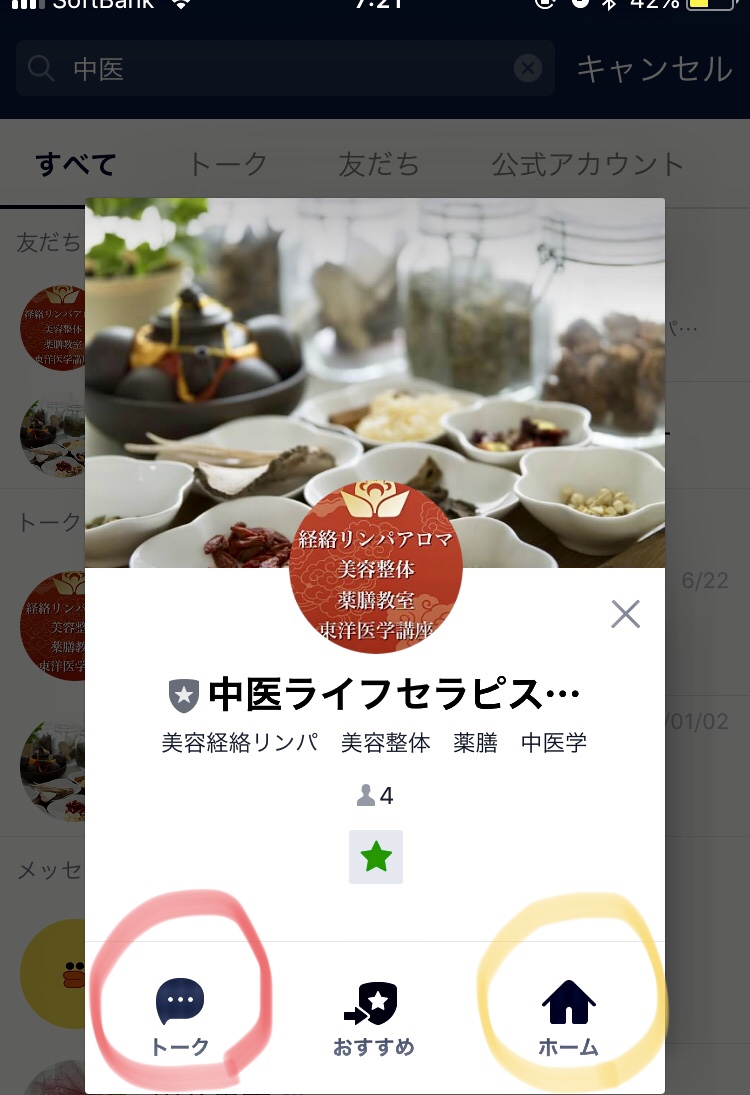Close the profile popup
Viewport: 750px width, 1095px height.
pyautogui.click(x=625, y=613)
